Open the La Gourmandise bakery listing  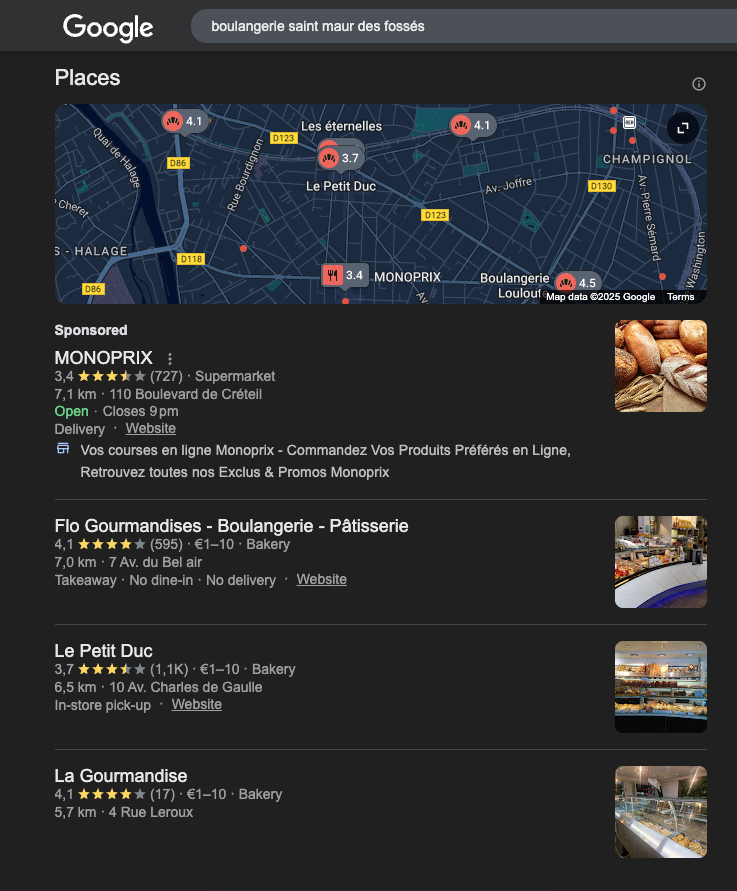[121, 776]
